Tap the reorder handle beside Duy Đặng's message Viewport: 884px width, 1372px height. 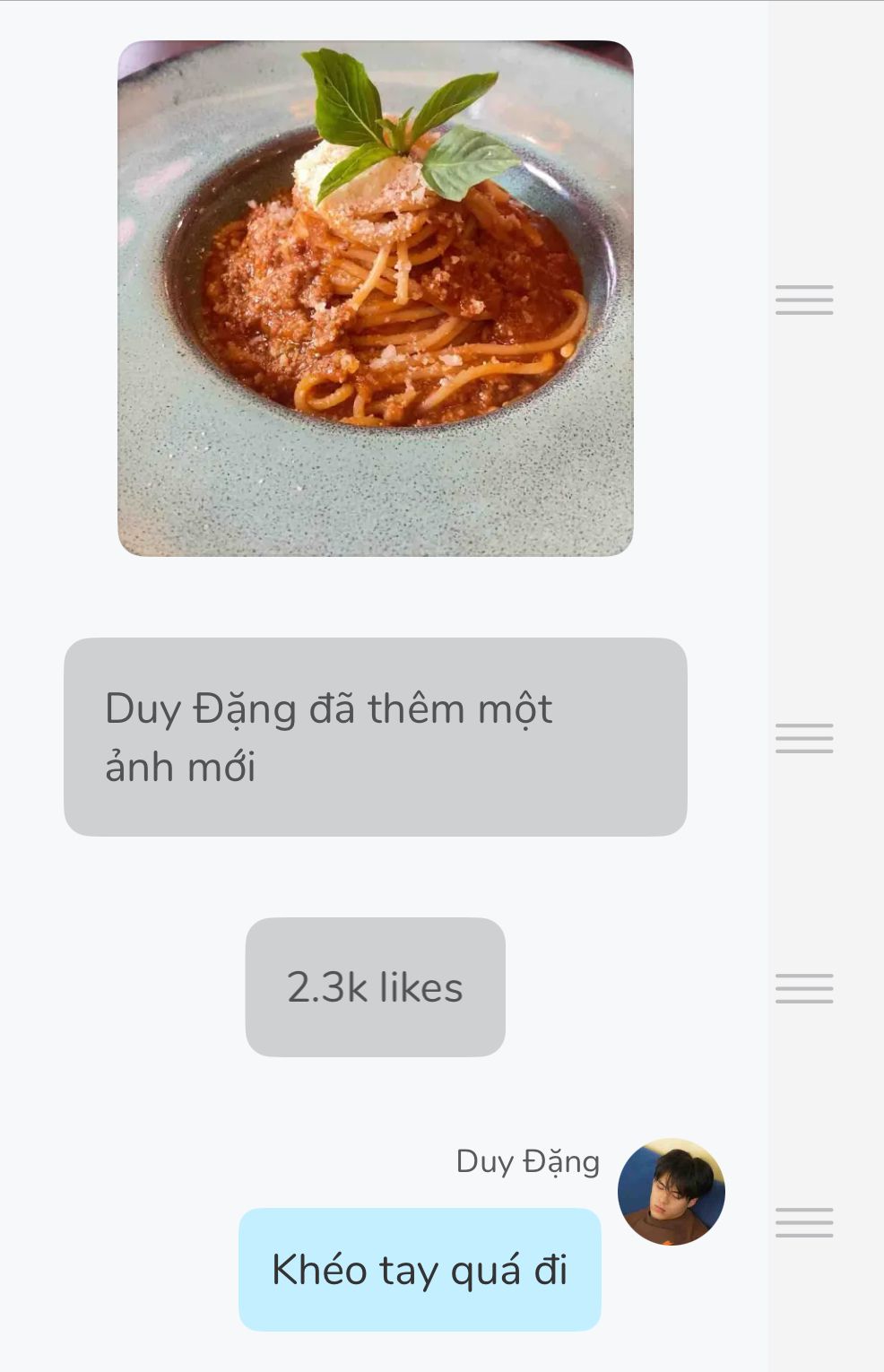(x=804, y=1222)
